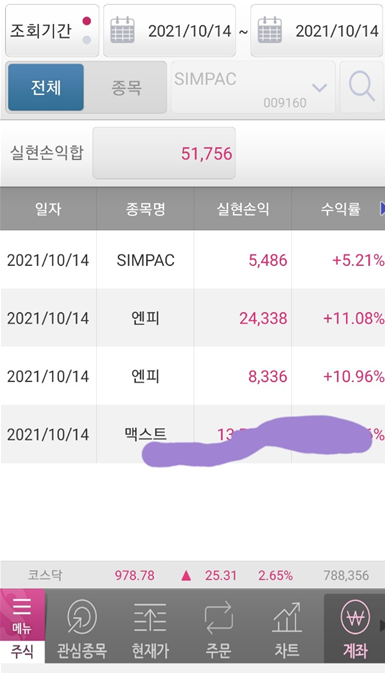
Task: Open the 메뉴 hamburger menu
Action: (22, 615)
